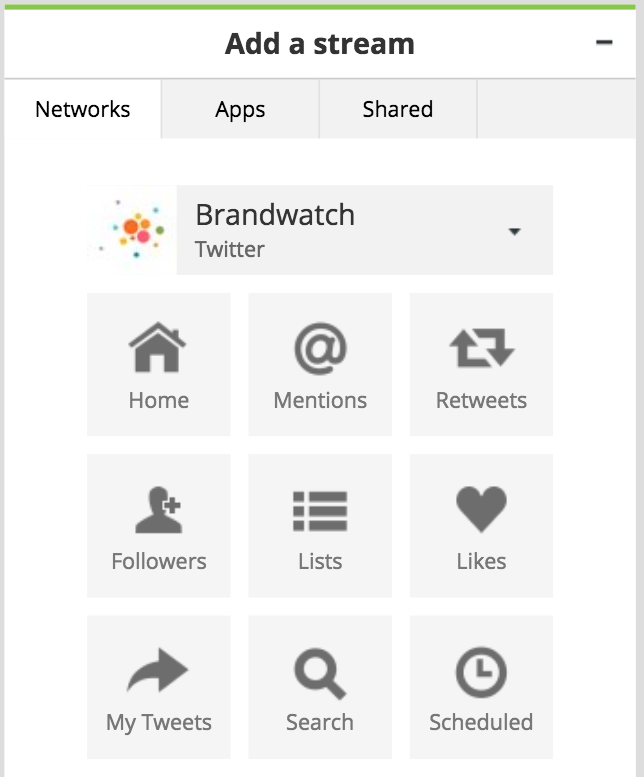The image size is (644, 777).
Task: Add a My Tweets stream
Action: click(158, 688)
